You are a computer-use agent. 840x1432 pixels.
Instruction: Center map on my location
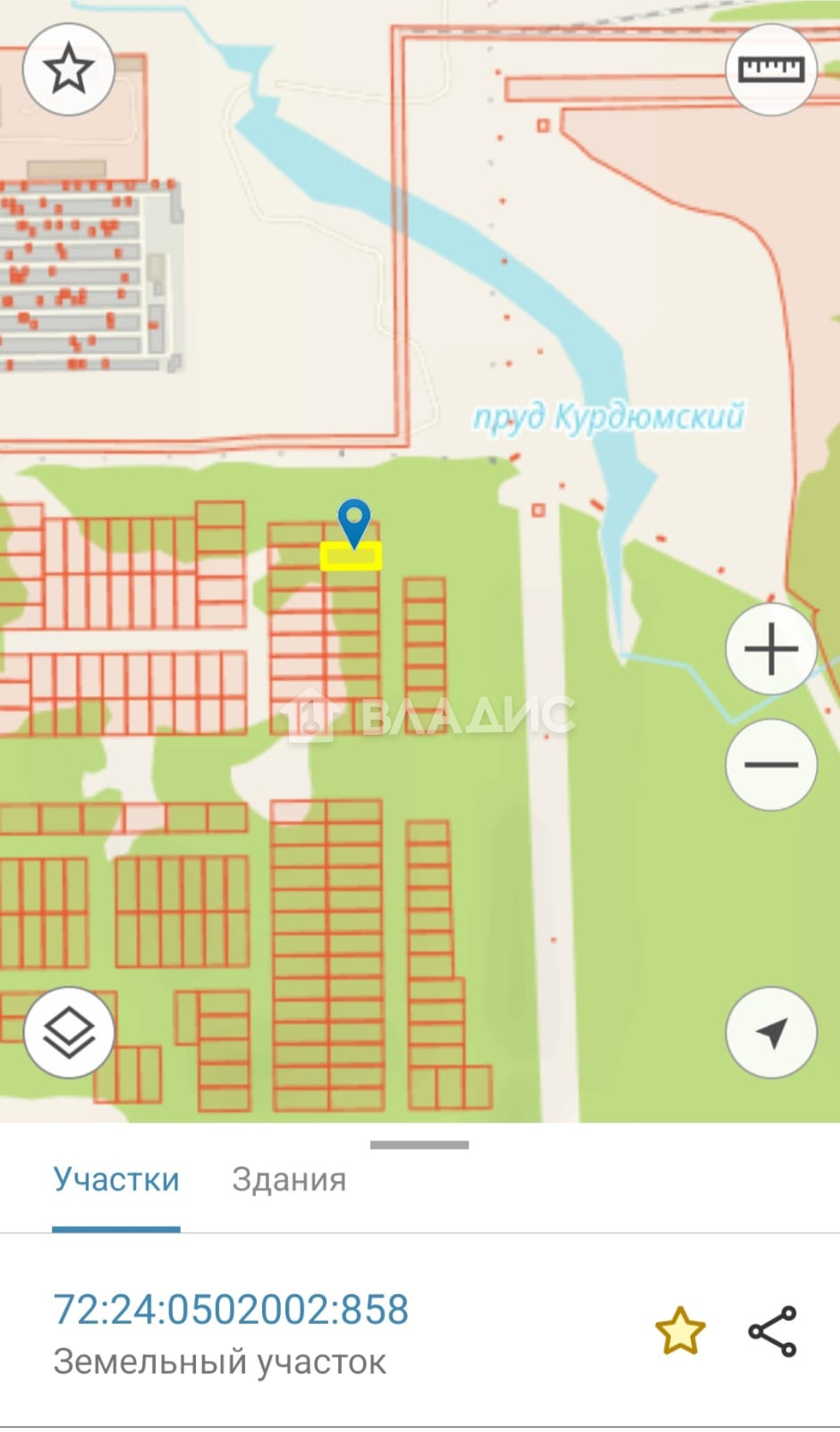(x=771, y=1033)
